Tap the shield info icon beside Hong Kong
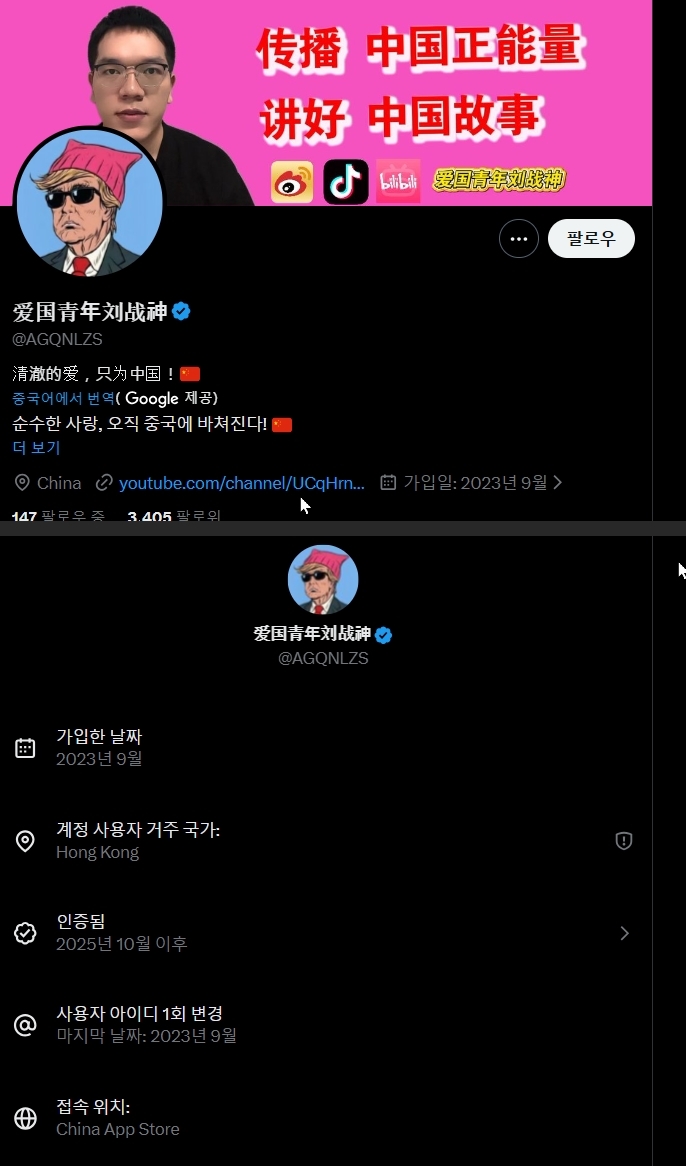686x1166 pixels. coord(624,841)
